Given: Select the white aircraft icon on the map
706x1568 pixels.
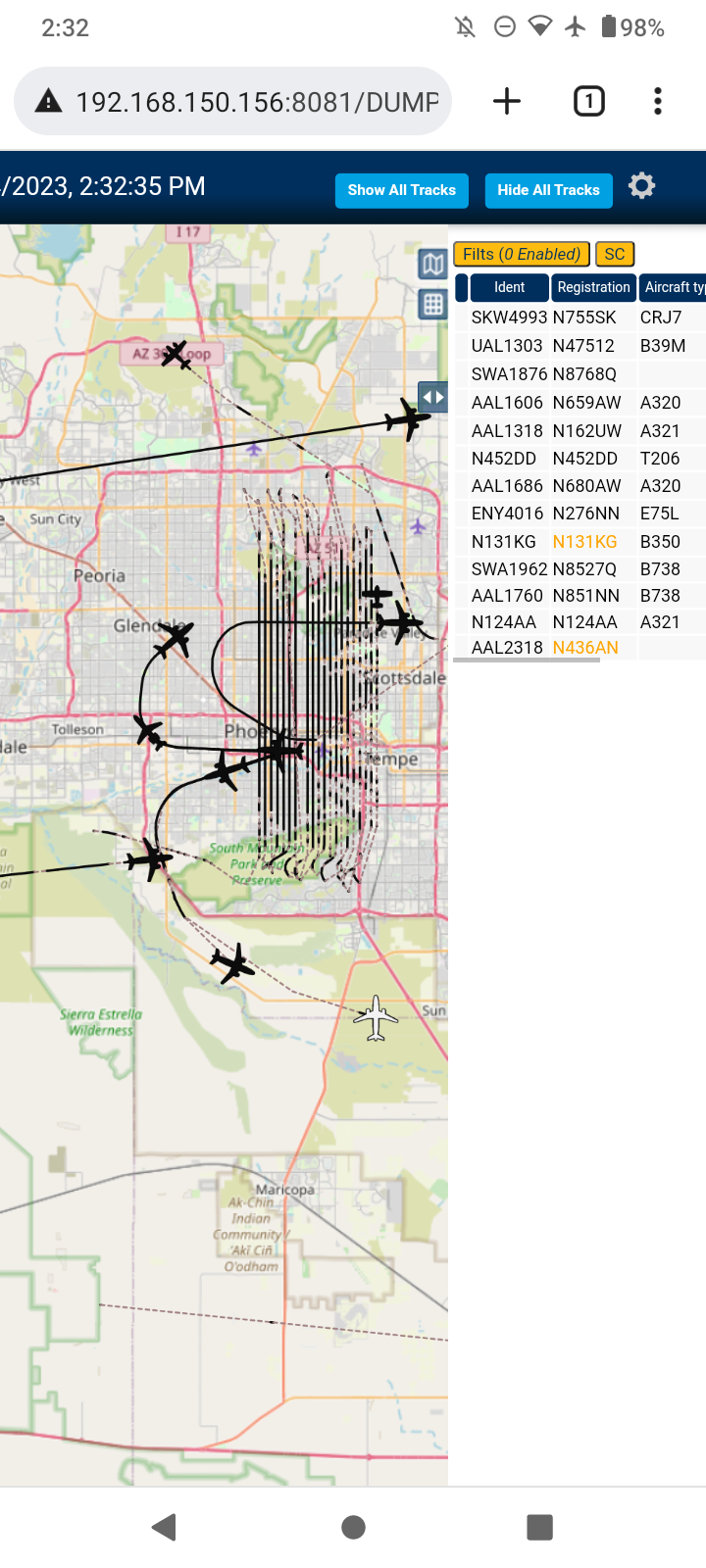Looking at the screenshot, I should 376,1018.
